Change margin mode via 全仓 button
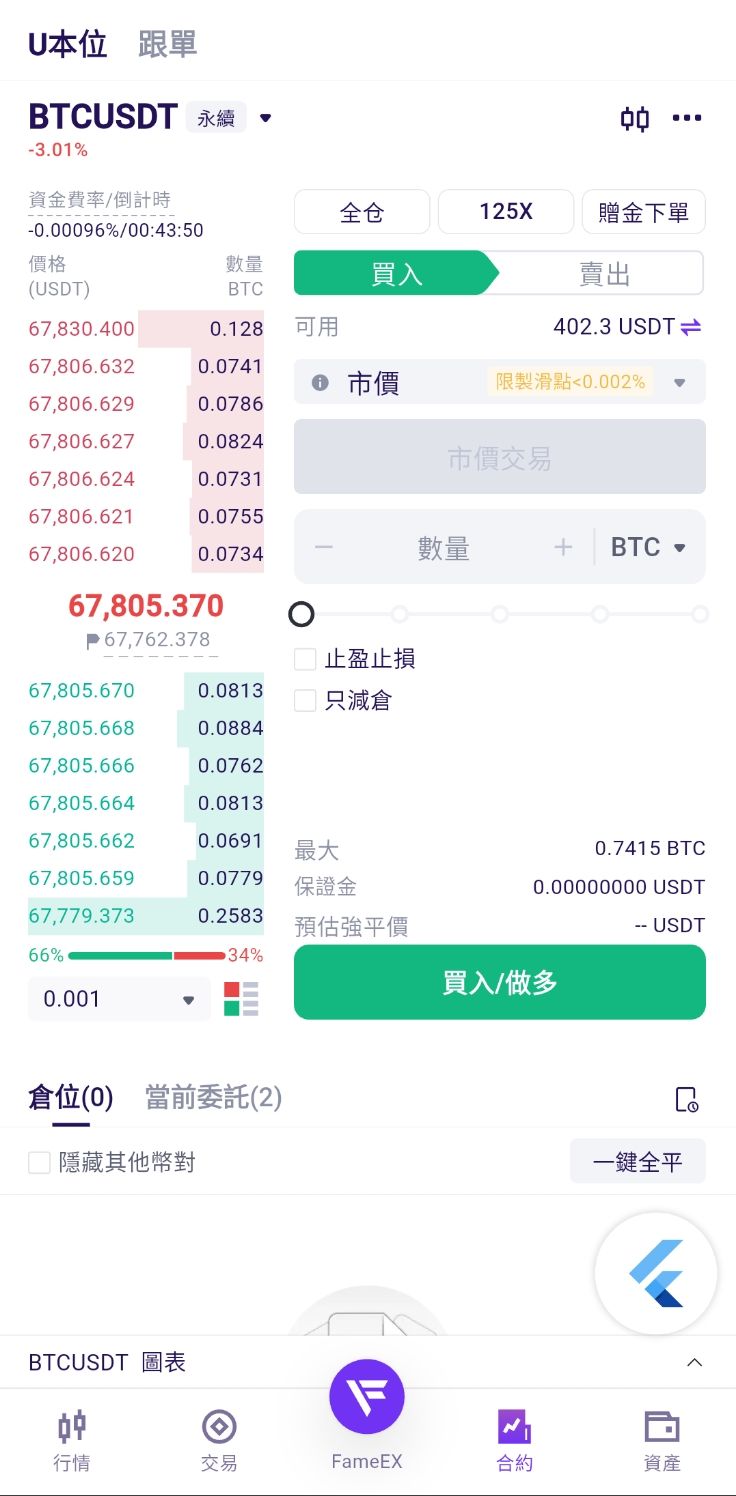This screenshot has width=736, height=1496. 362,212
